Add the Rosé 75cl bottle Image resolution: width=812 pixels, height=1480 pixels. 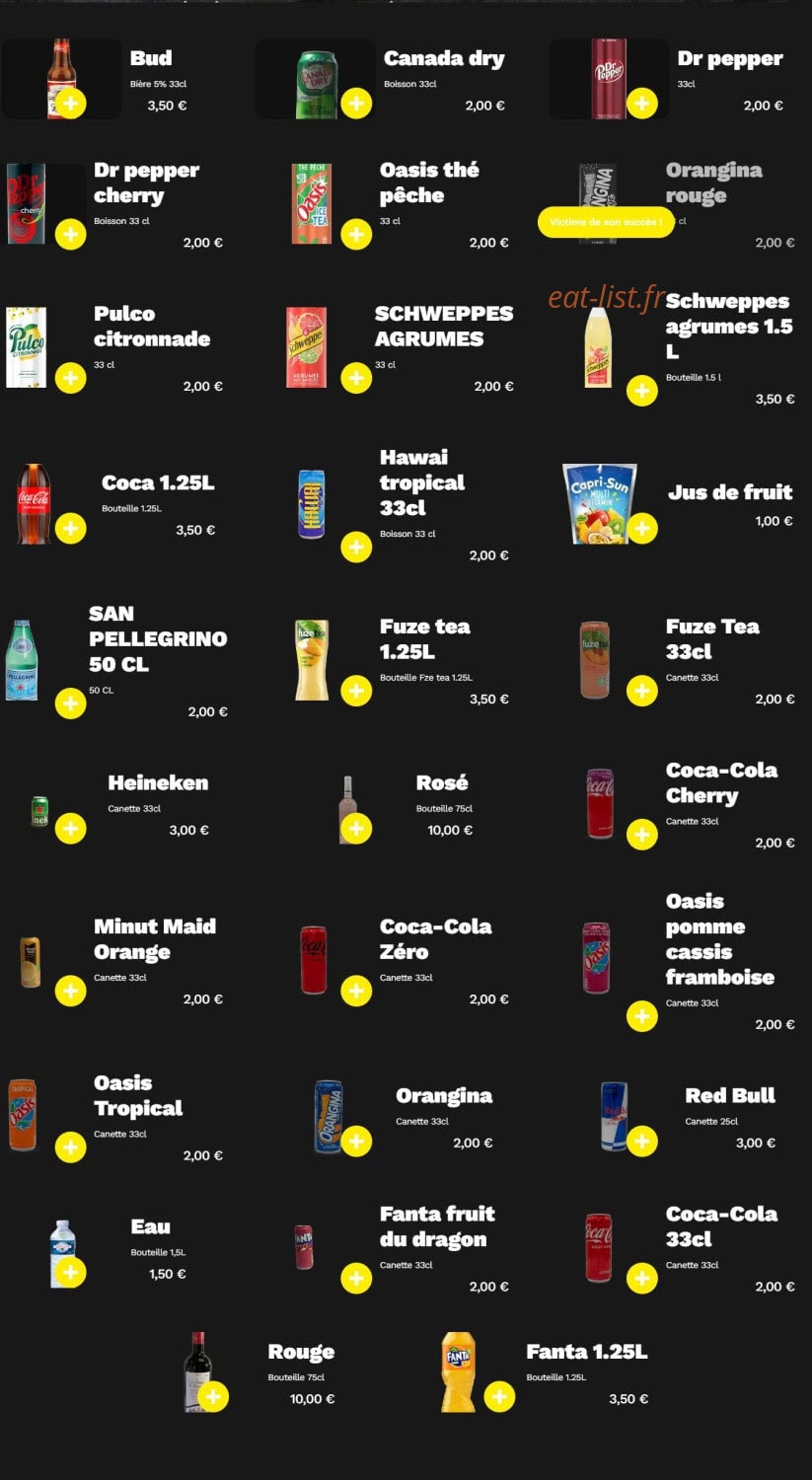coord(356,829)
